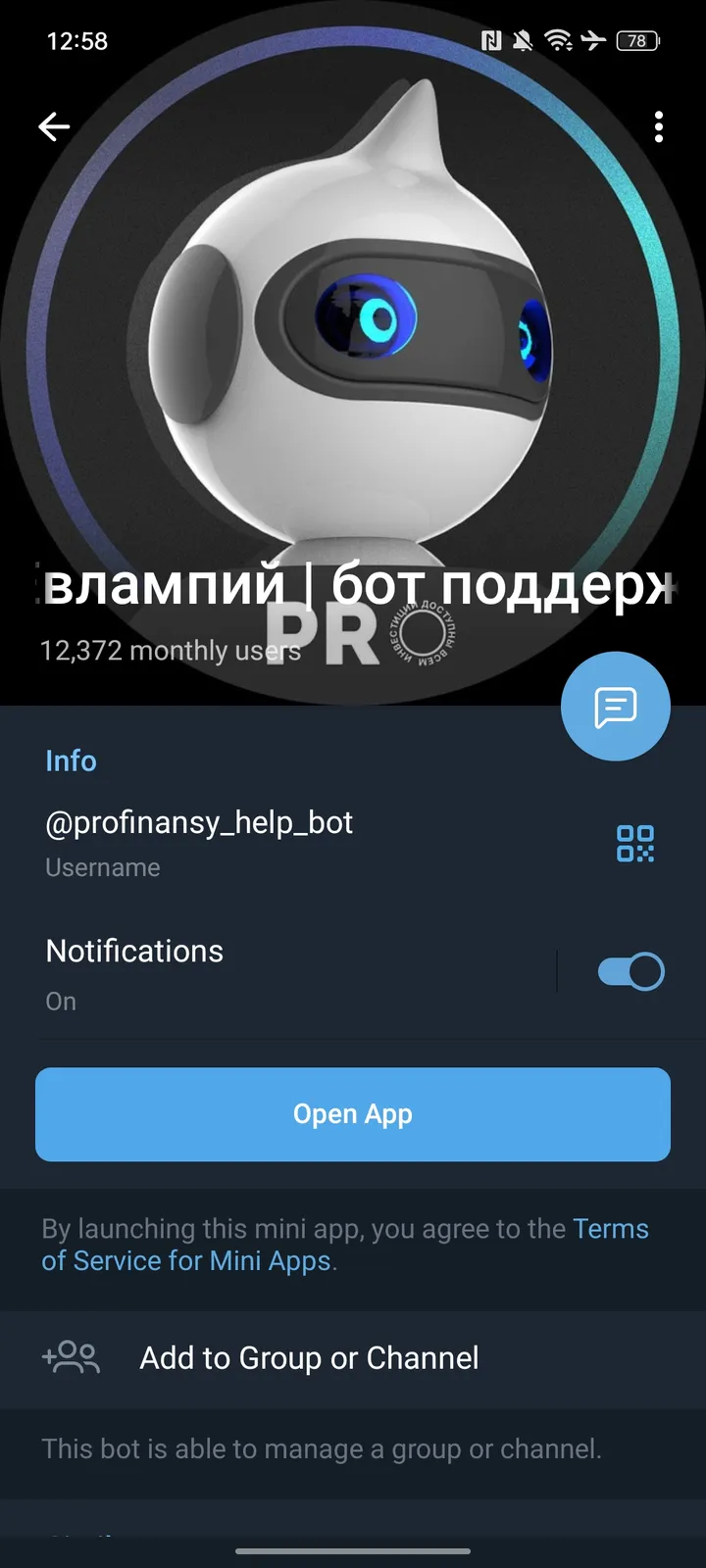Tap the blue chat bubble to message bot
706x1568 pixels.
point(615,707)
